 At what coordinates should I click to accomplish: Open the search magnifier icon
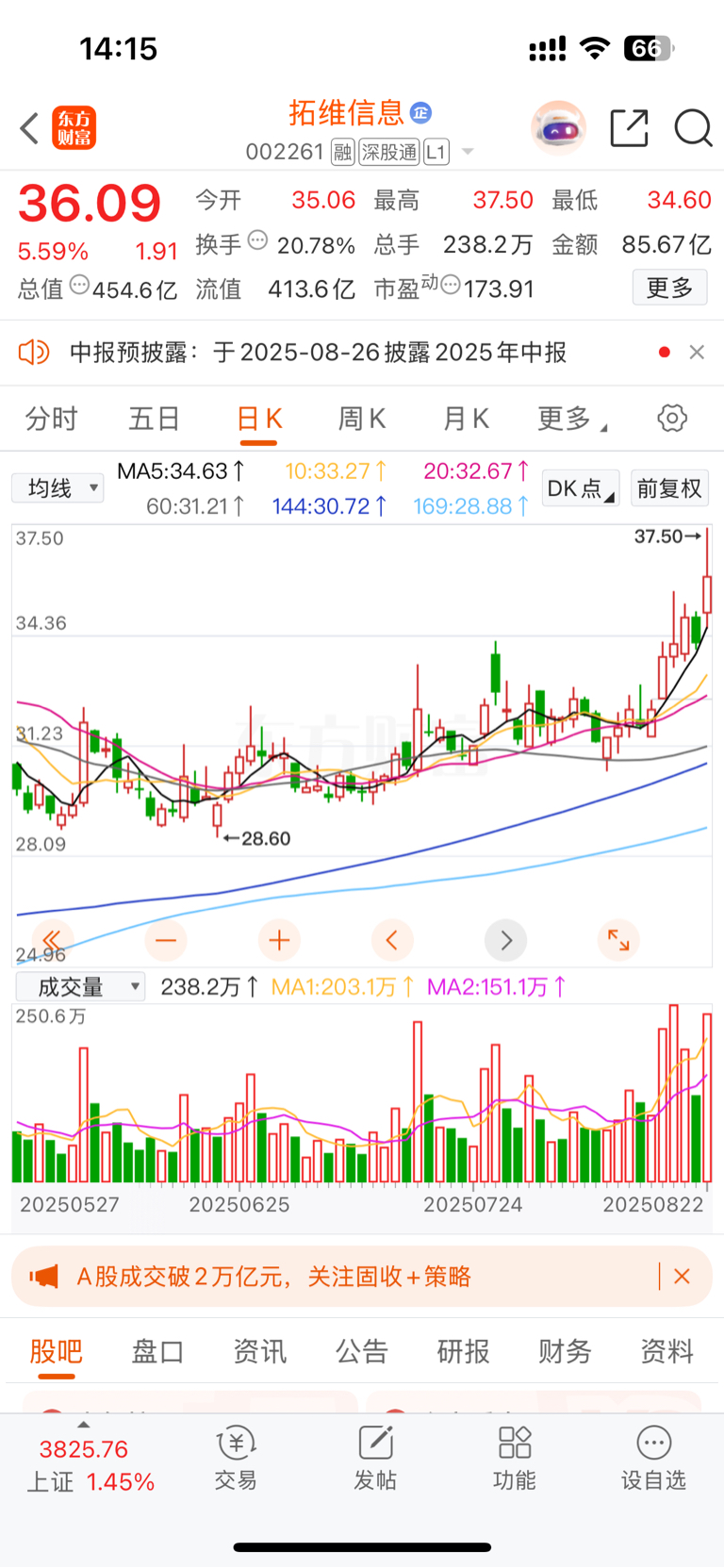693,128
